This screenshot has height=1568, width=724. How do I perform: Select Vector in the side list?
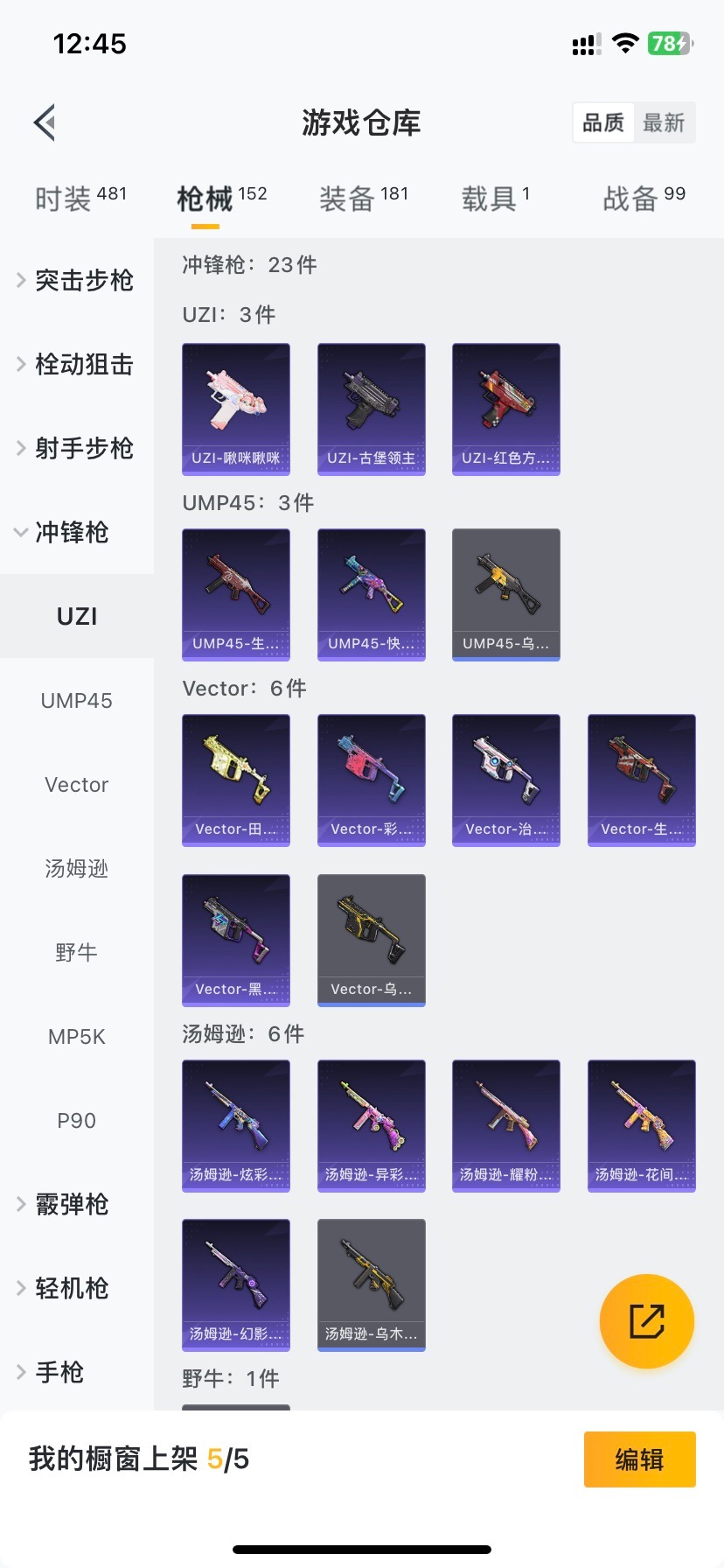[77, 785]
